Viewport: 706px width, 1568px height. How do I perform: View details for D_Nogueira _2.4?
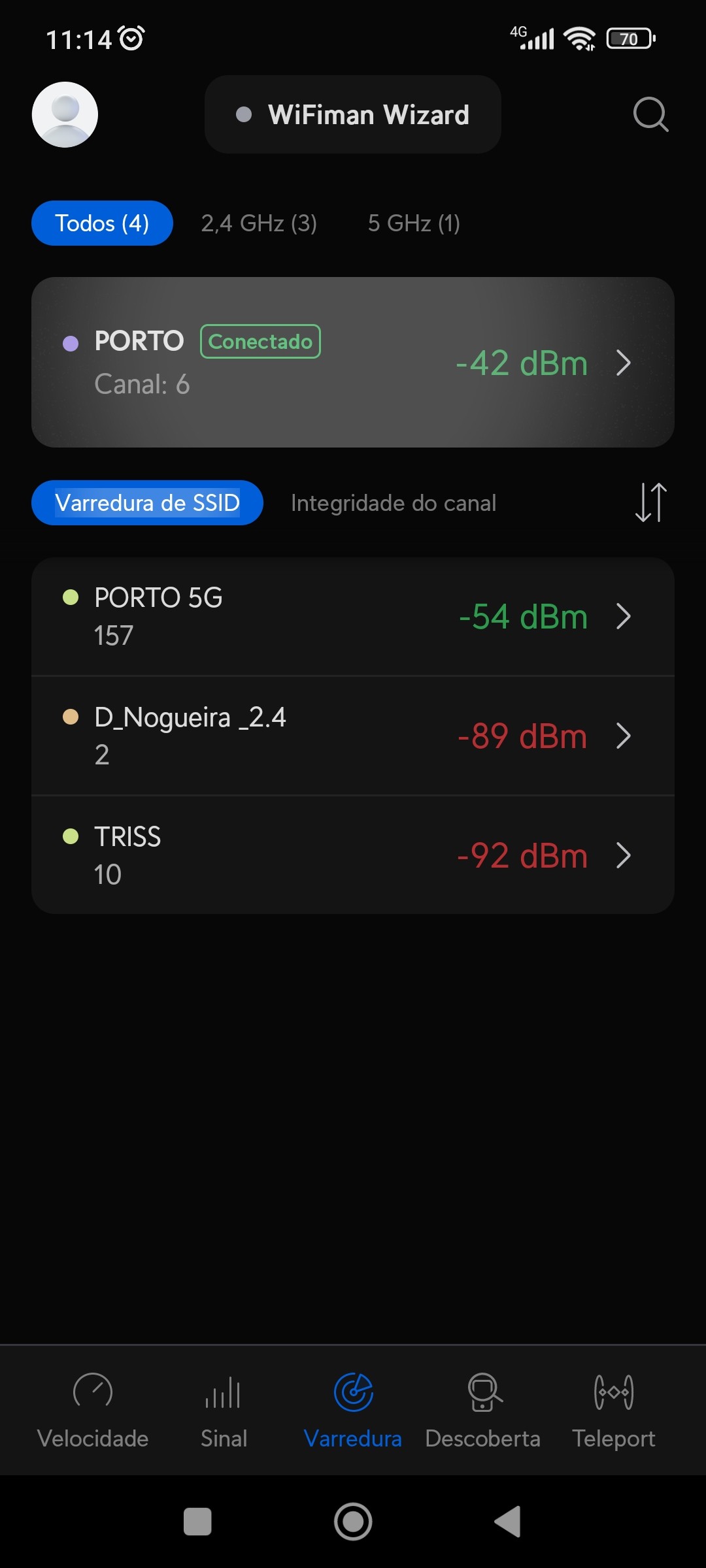click(x=352, y=736)
